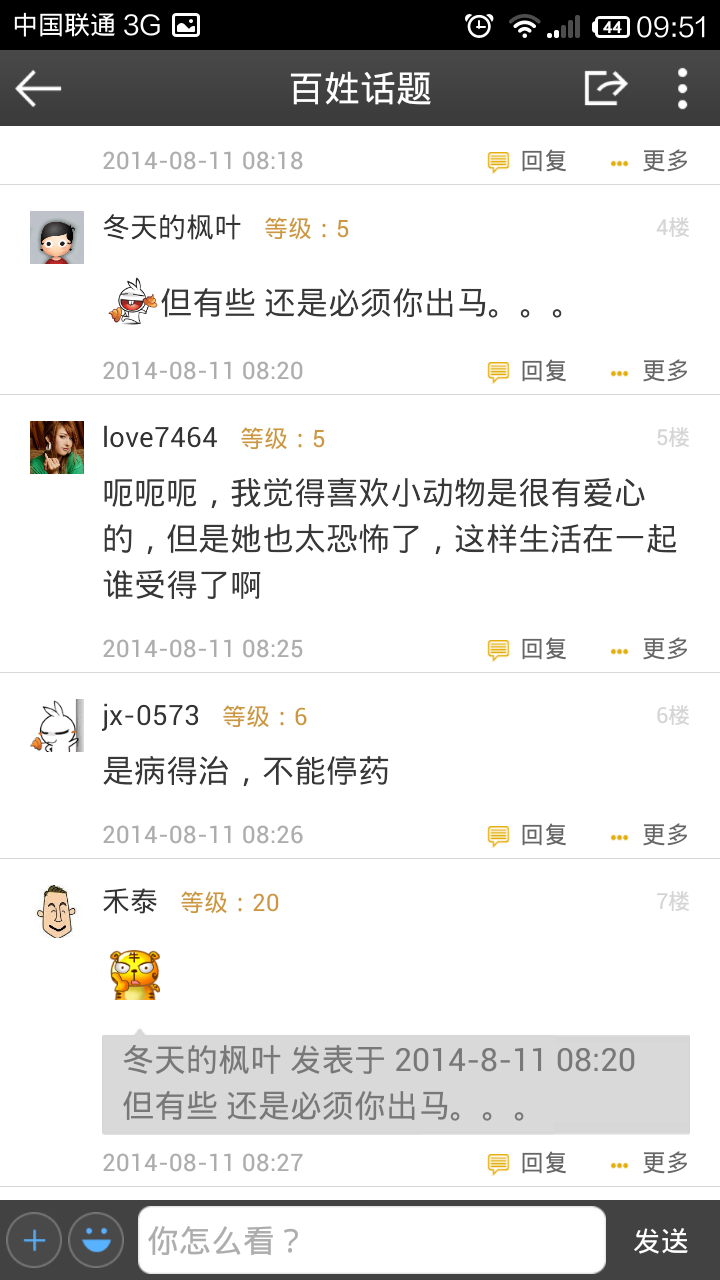Tap 回复 on the 08:18 comment
720x1280 pixels.
click(527, 161)
